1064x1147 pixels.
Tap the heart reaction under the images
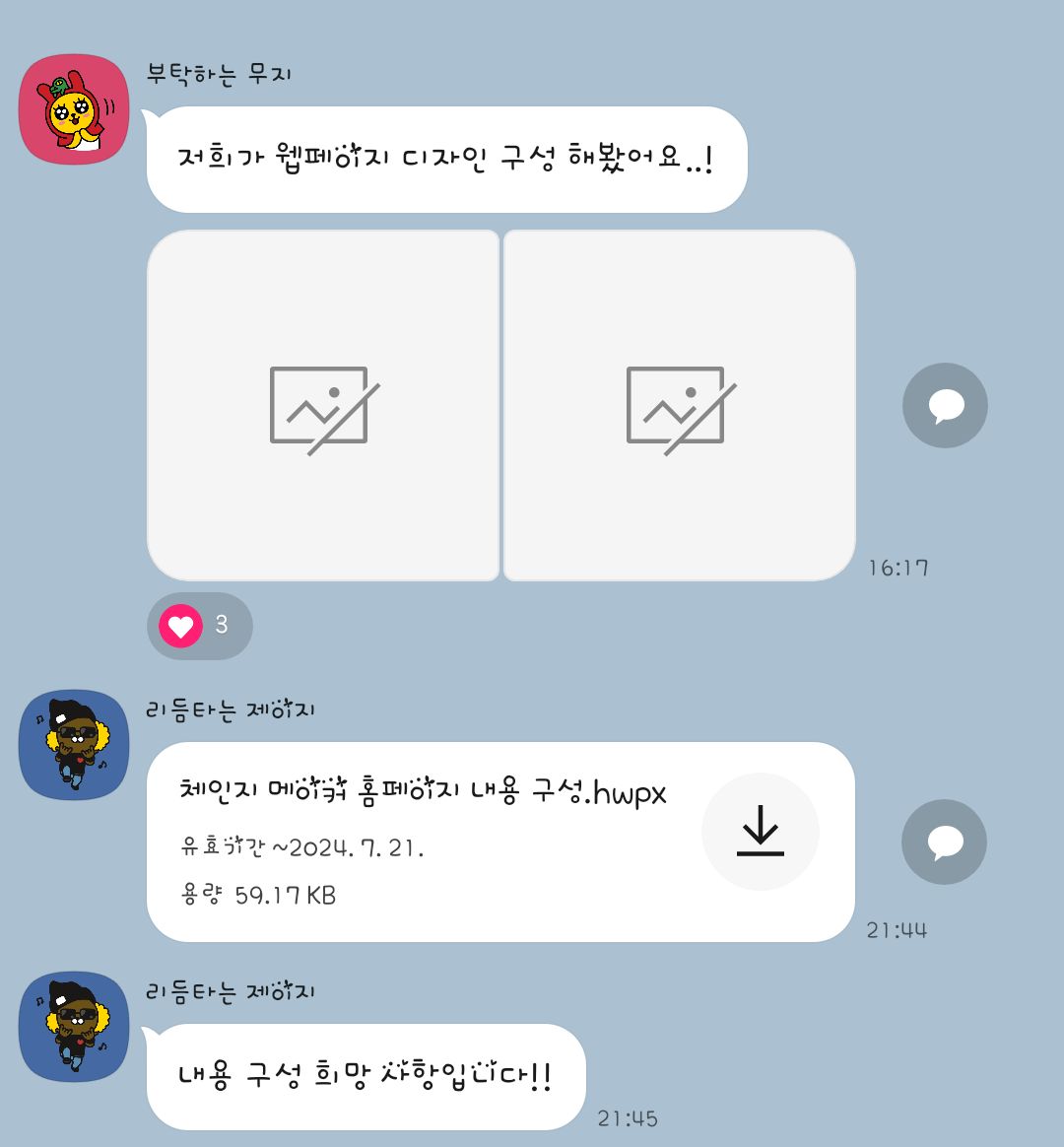179,626
